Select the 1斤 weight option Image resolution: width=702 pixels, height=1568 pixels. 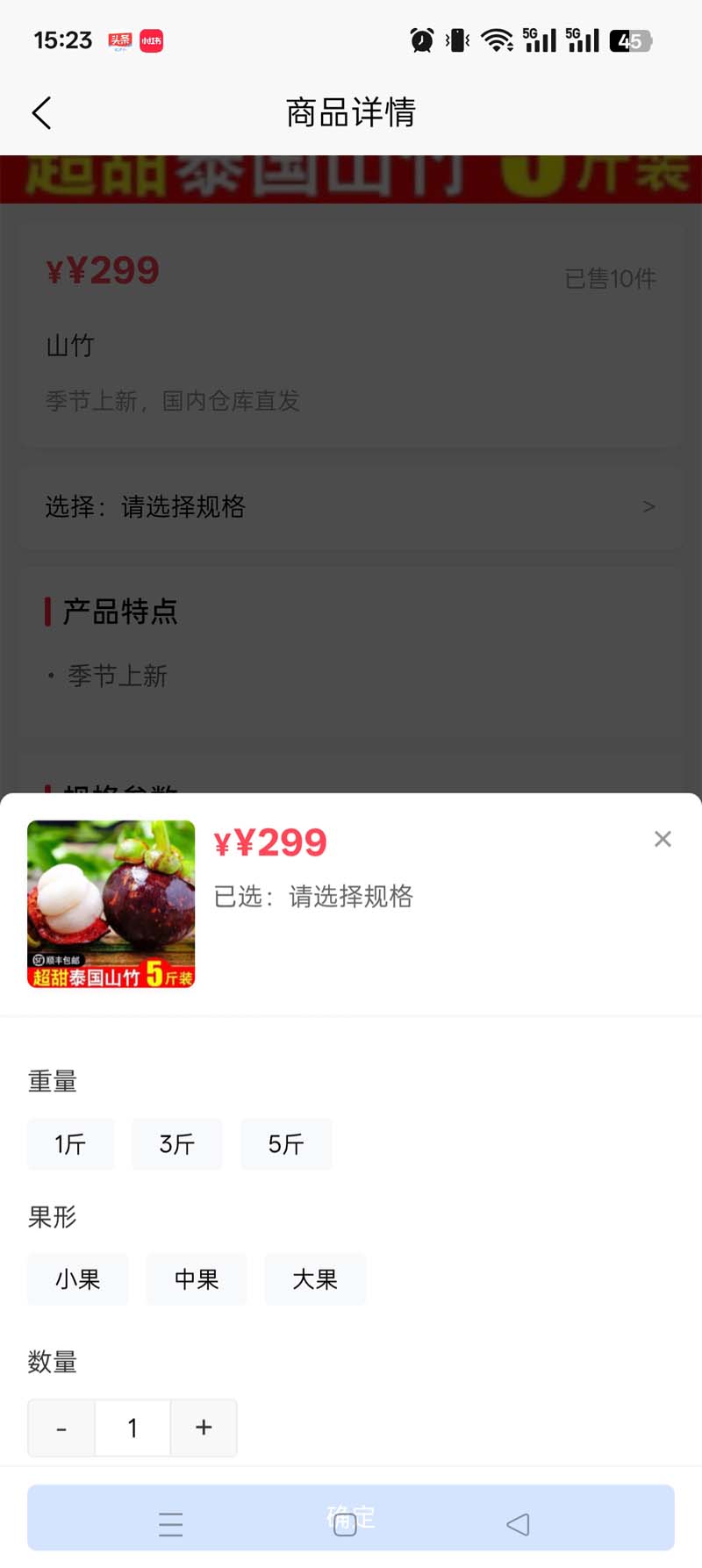point(70,1143)
